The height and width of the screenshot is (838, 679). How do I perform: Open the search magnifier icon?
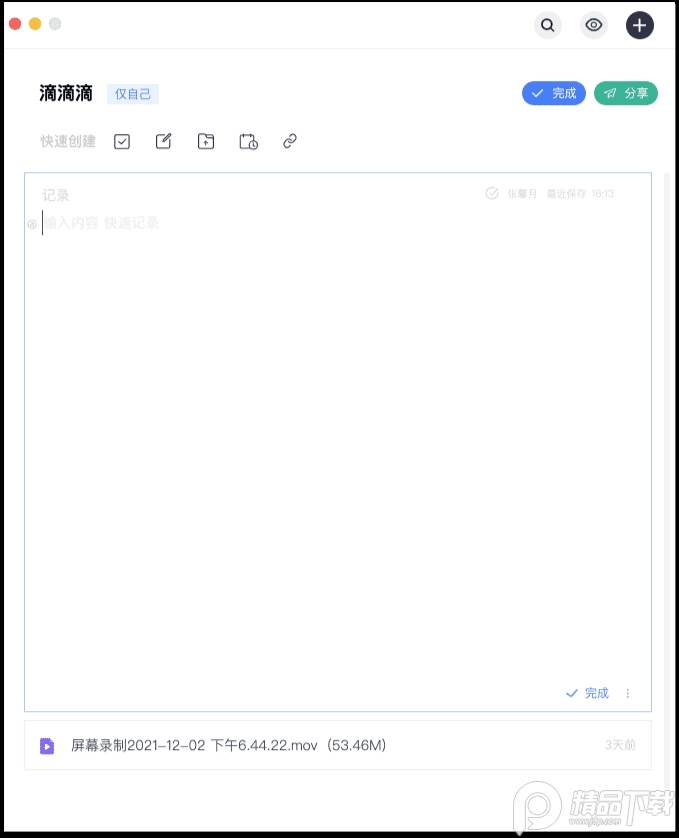click(547, 25)
